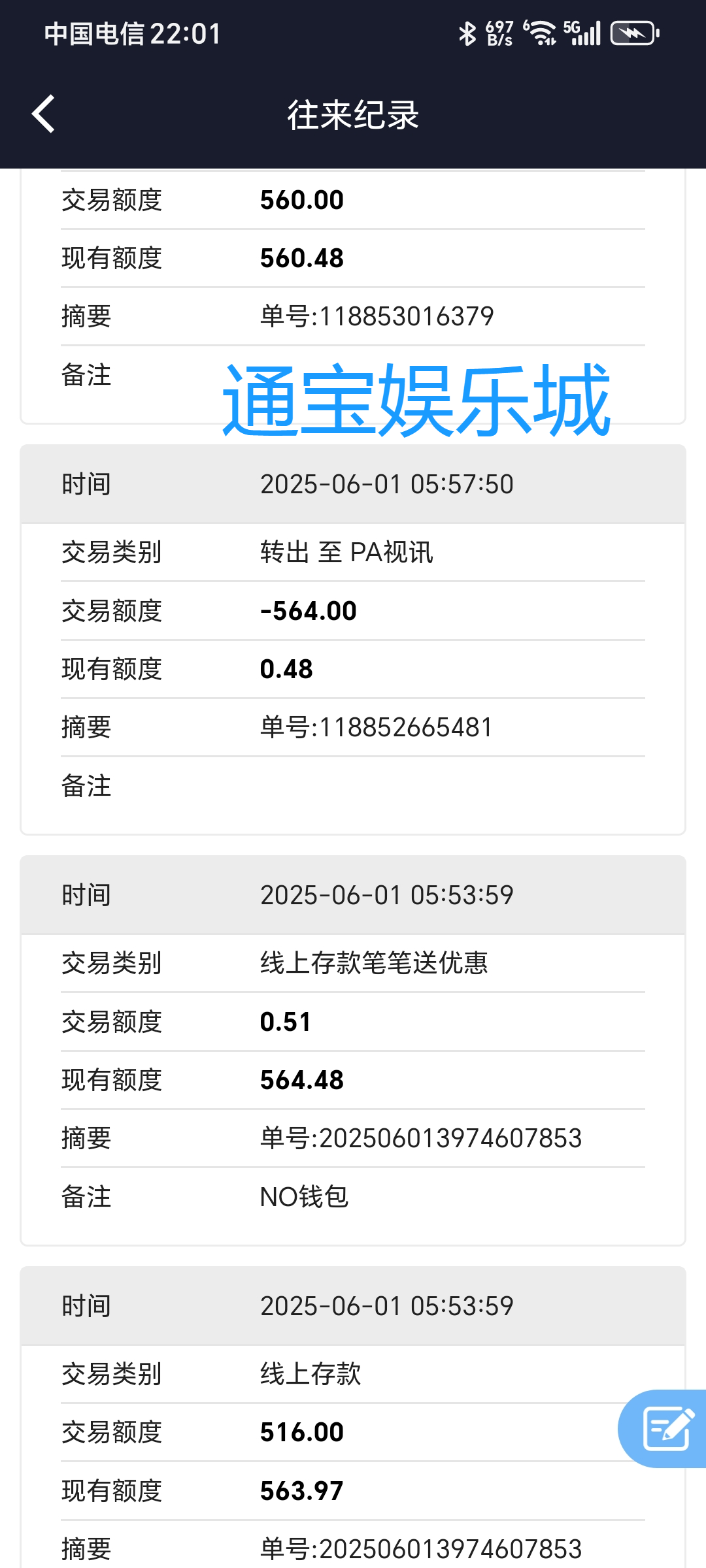The image size is (706, 1568).
Task: Go back from the 往来纪录 page
Action: (43, 114)
